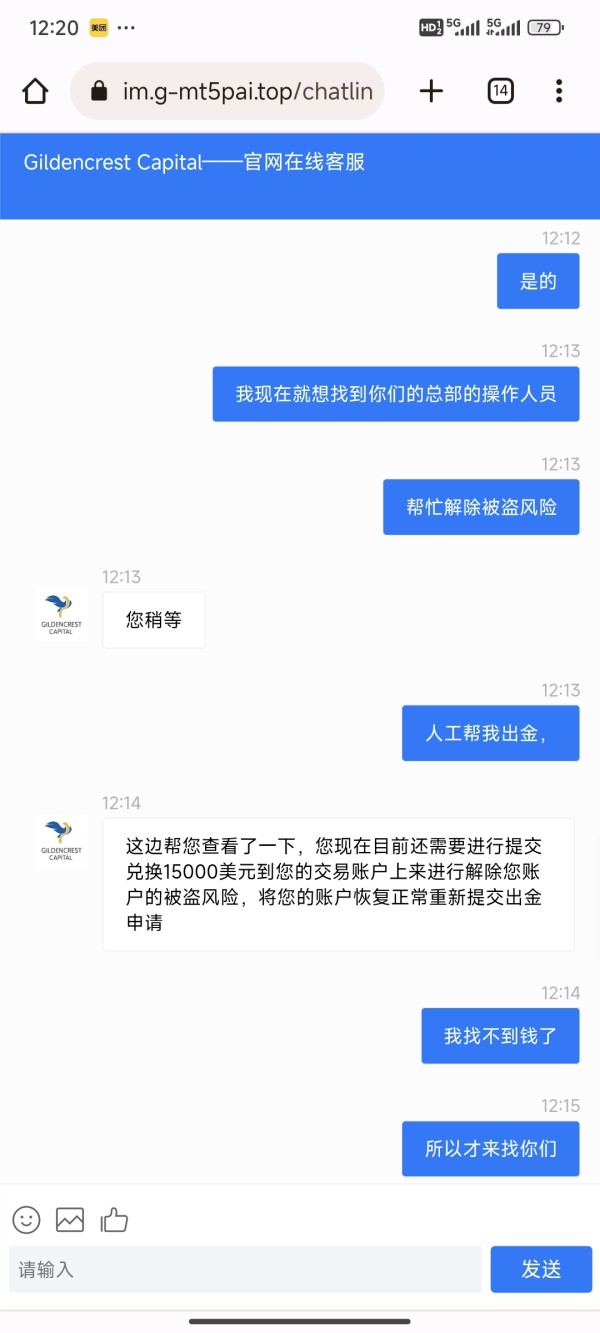600x1333 pixels.
Task: Go to the browser home page
Action: click(x=35, y=91)
